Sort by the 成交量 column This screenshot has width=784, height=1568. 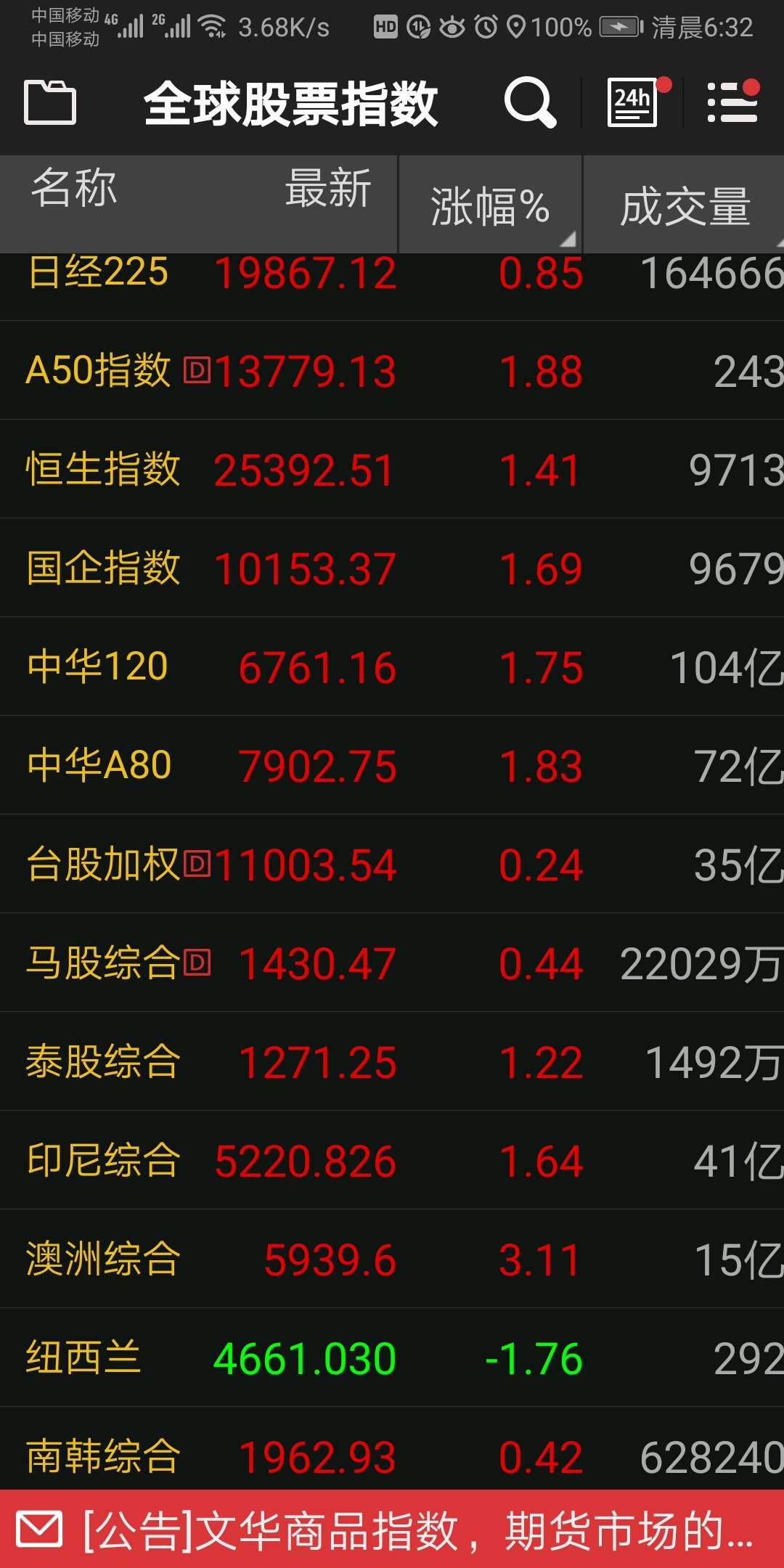click(684, 206)
